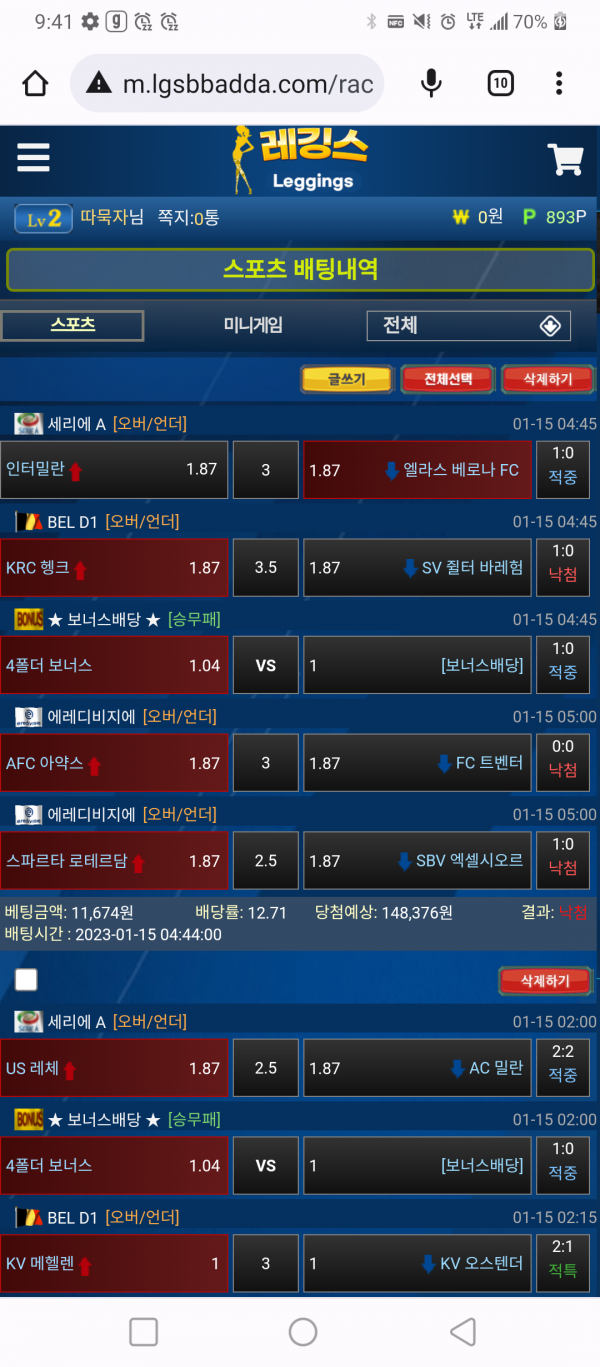
Task: Tap 전체선택 to select all
Action: 447,379
